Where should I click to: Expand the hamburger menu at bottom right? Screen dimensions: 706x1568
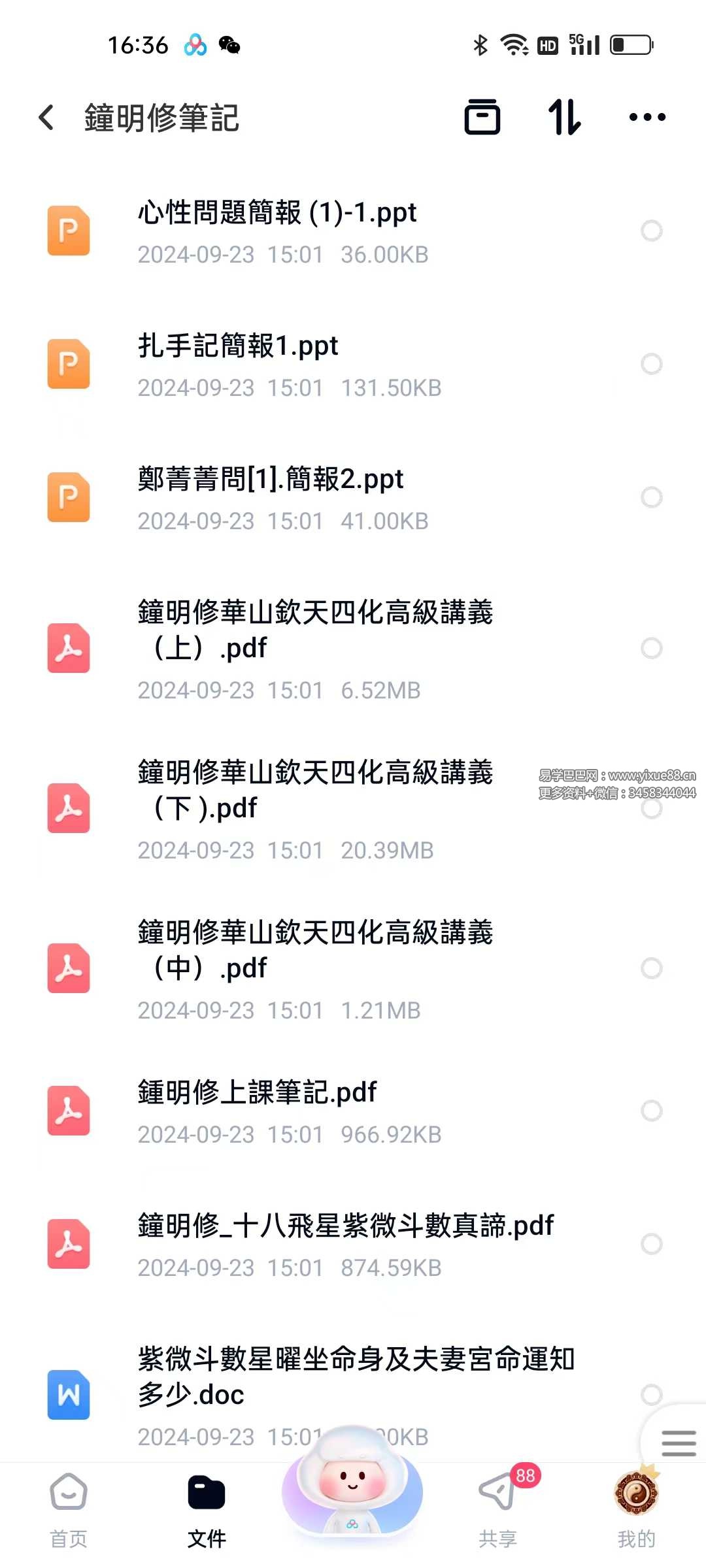tap(678, 1444)
